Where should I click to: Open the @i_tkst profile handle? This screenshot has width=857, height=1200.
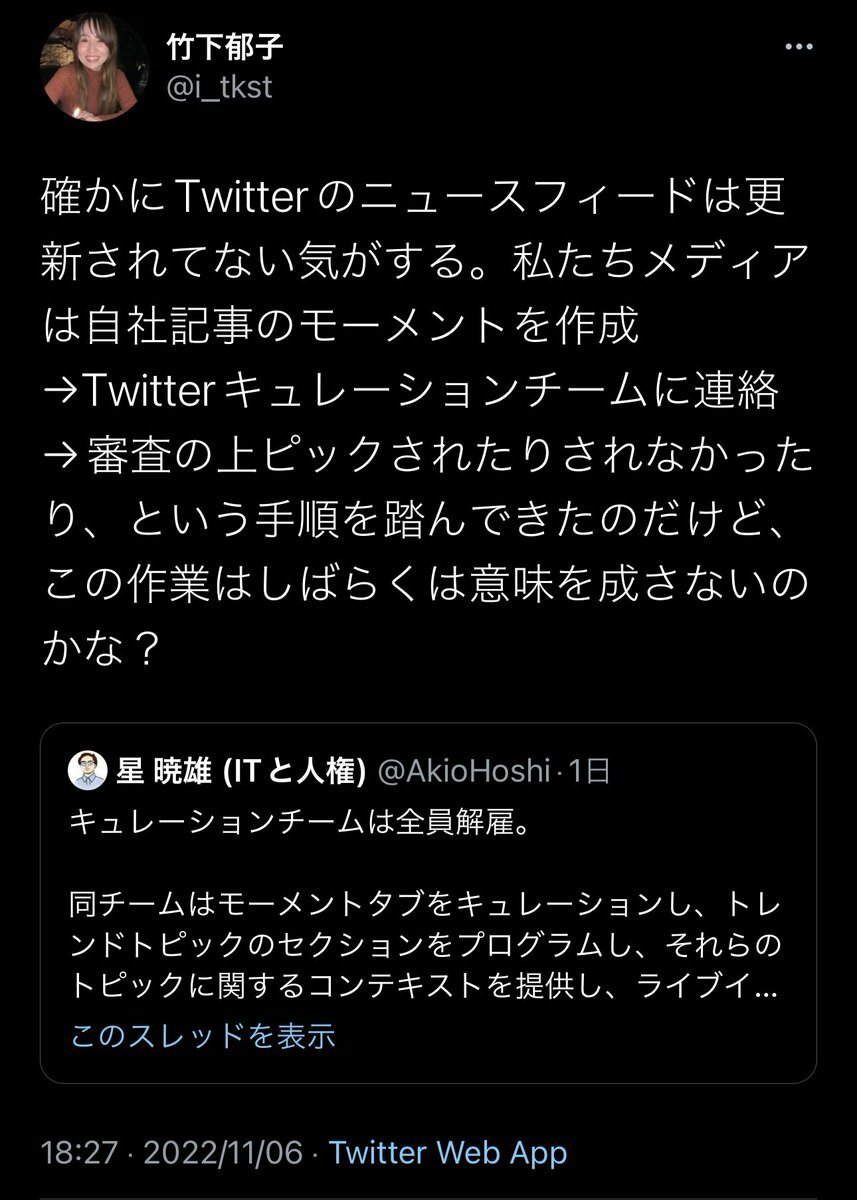point(219,87)
